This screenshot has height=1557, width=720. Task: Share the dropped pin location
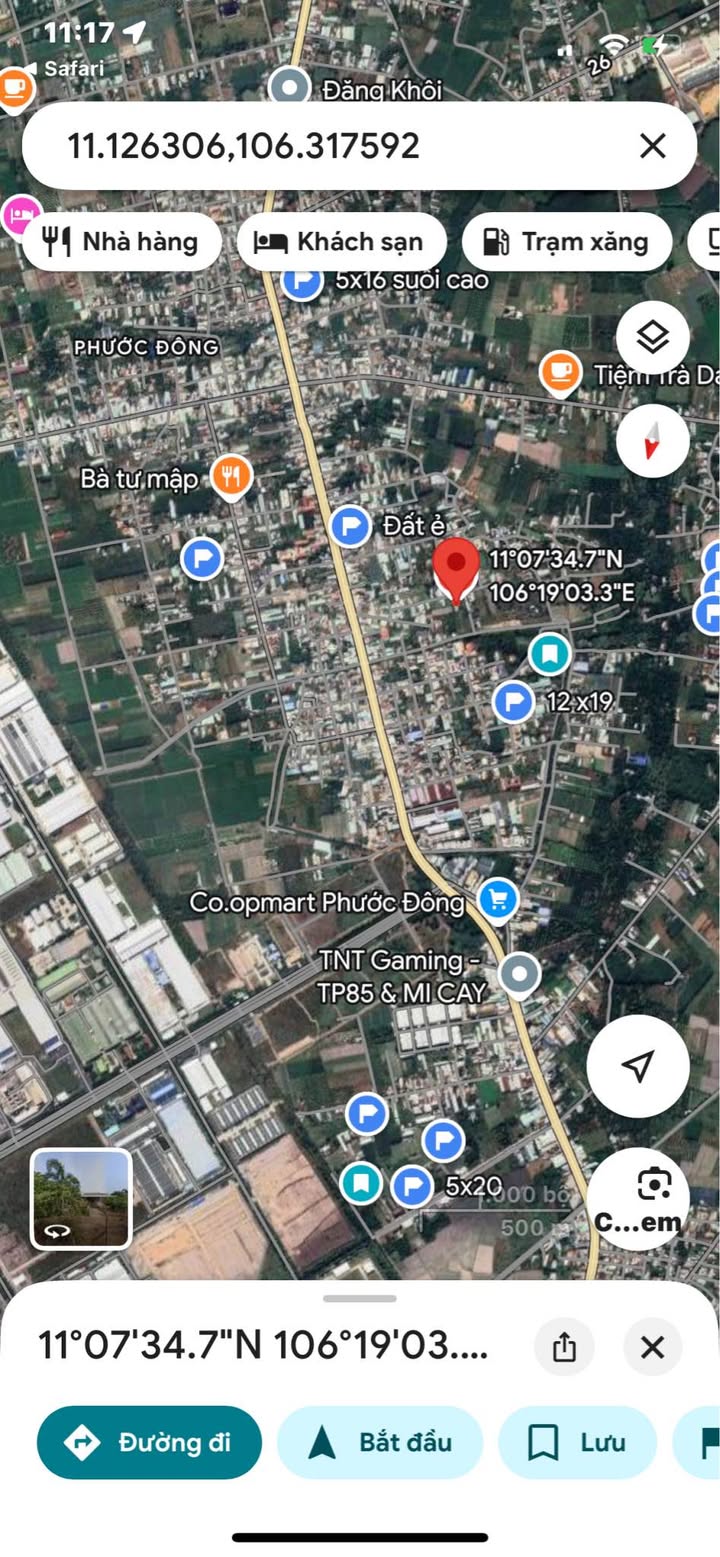pyautogui.click(x=564, y=1347)
